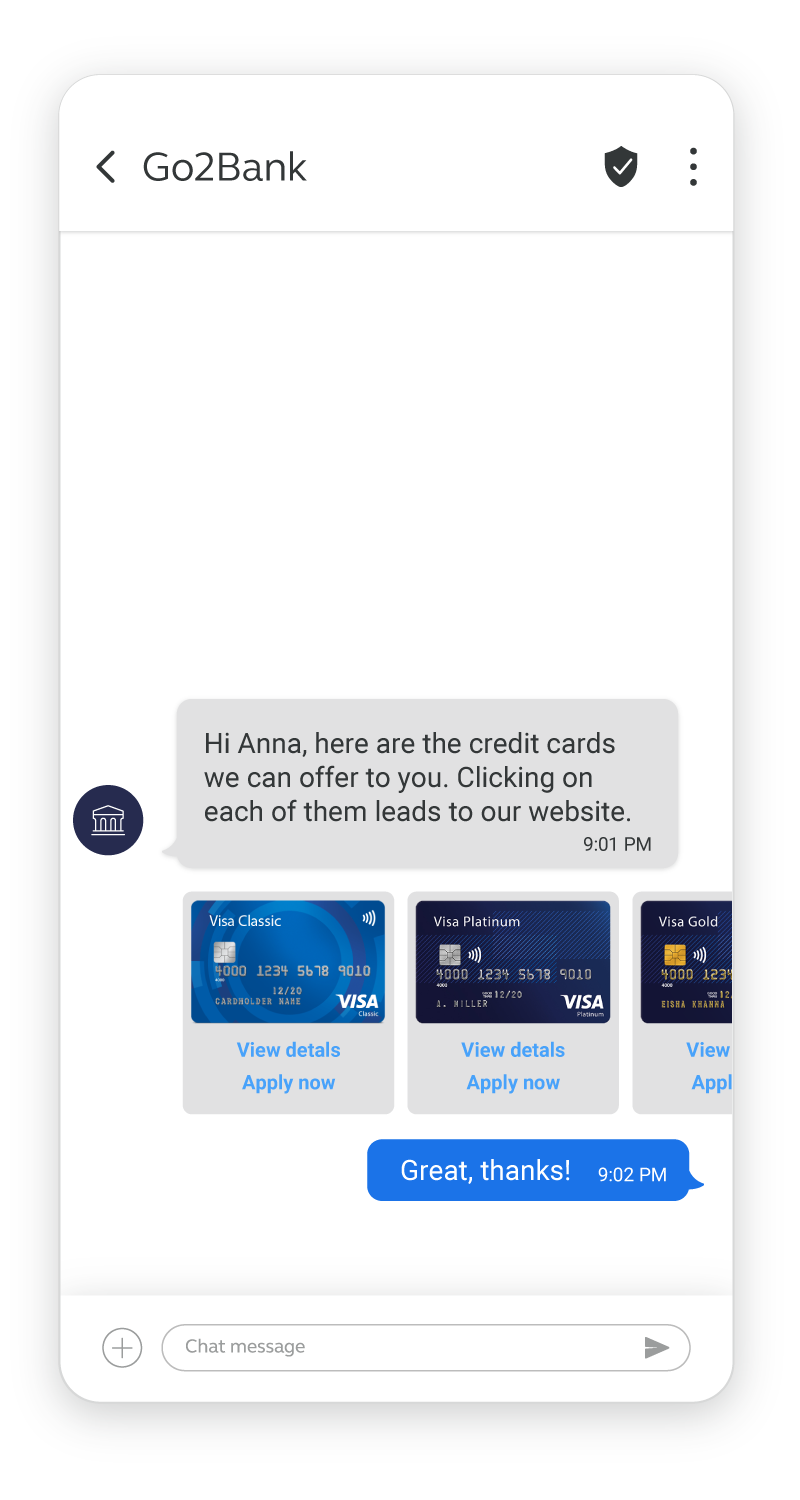Apply now for Visa Classic

pos(288,1083)
